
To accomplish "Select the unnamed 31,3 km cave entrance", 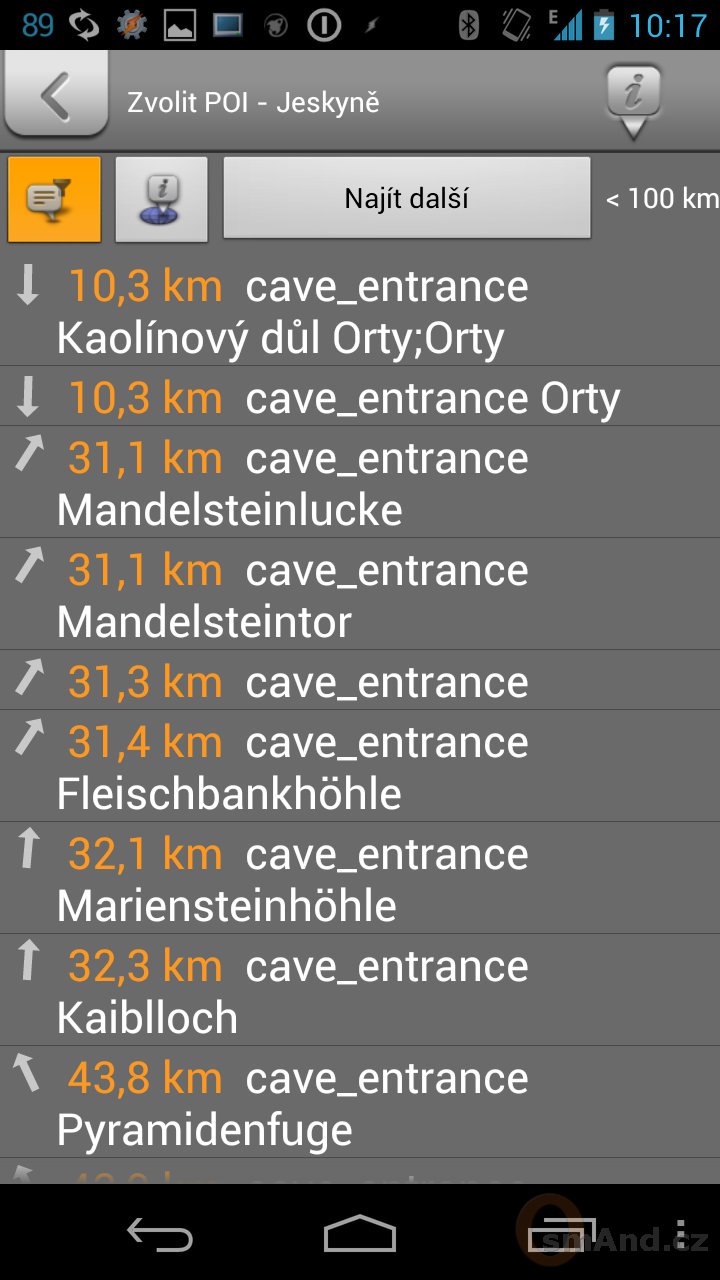I will pos(360,680).
